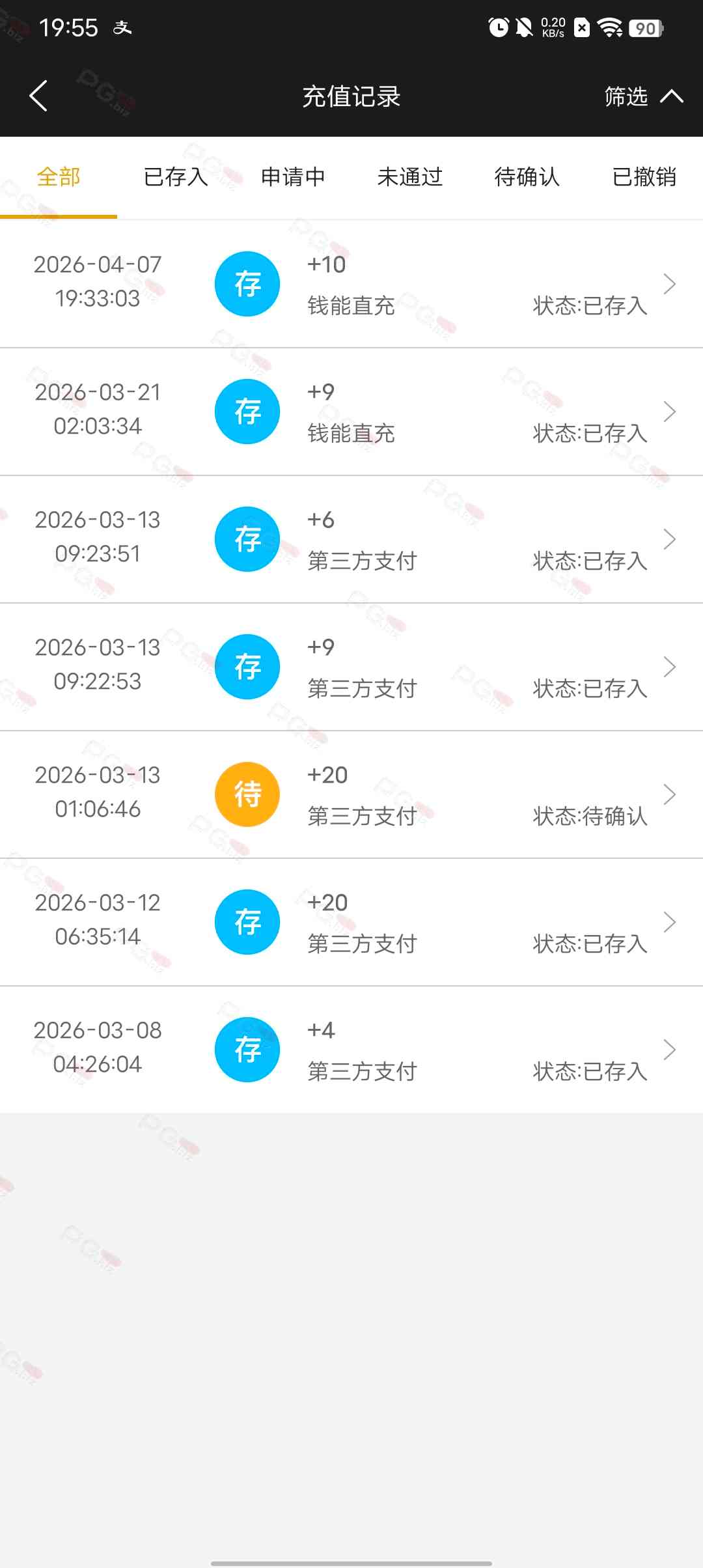
Task: View the +20 record from 2026-03-12
Action: coord(351,922)
